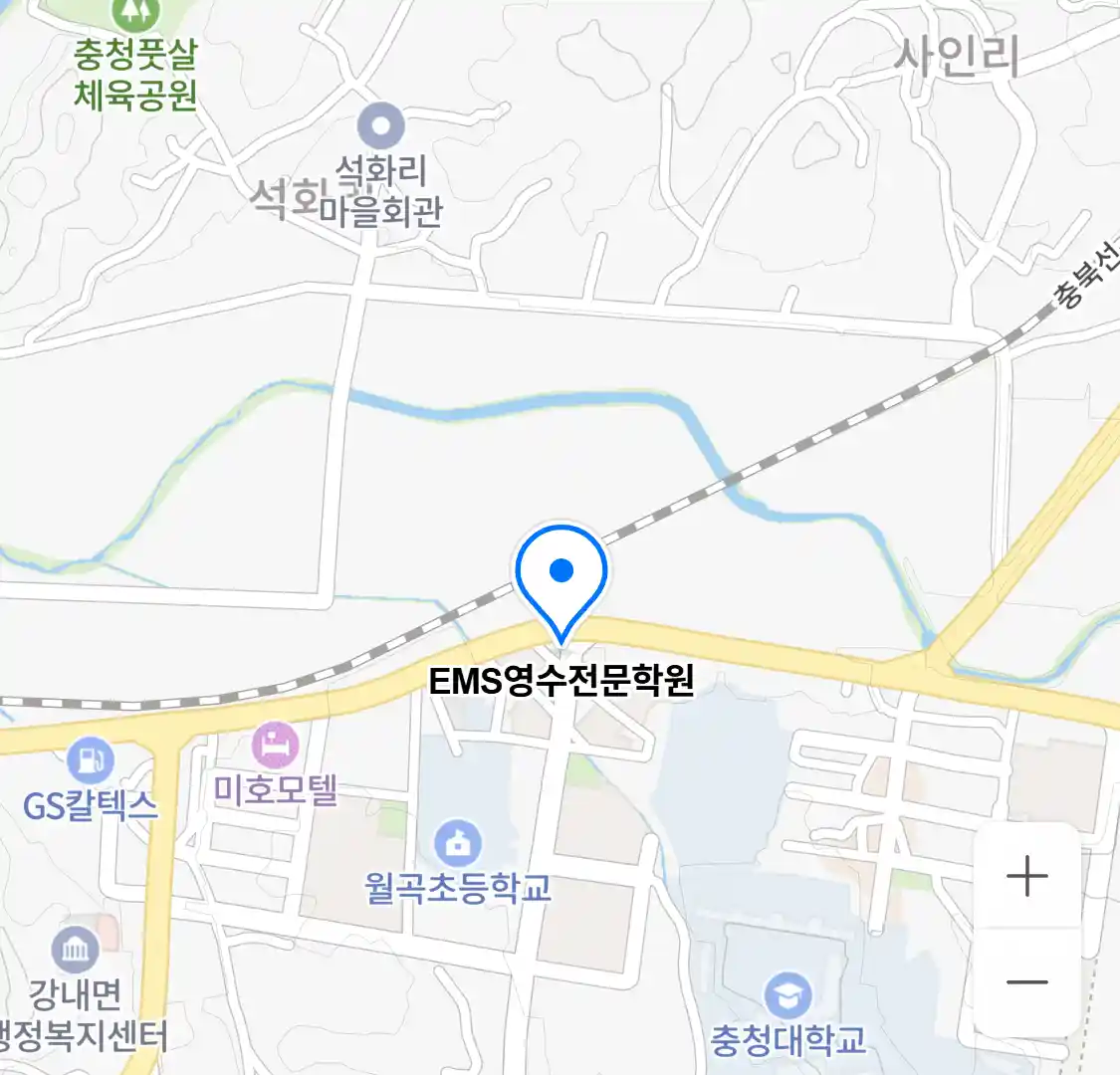Tap the GS칼텍스 gas station marker
Image resolution: width=1120 pixels, height=1075 pixels.
pyautogui.click(x=91, y=761)
